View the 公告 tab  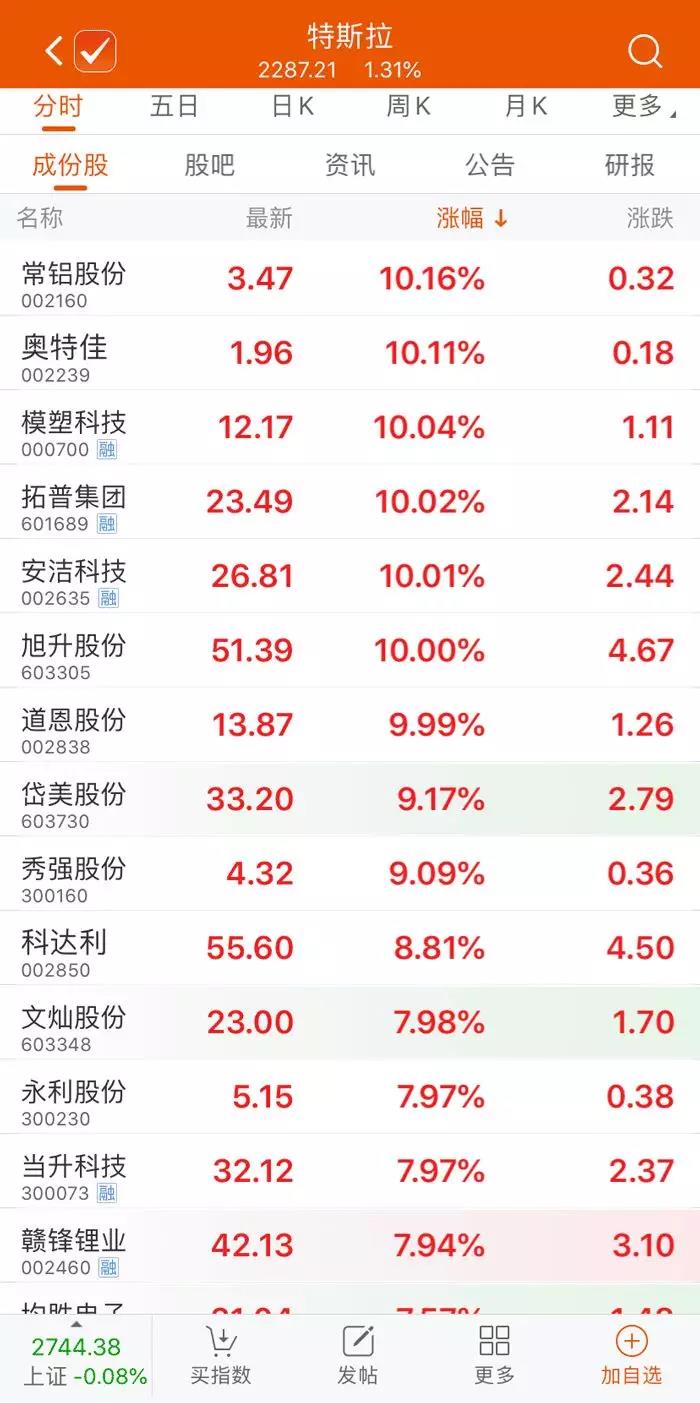490,165
